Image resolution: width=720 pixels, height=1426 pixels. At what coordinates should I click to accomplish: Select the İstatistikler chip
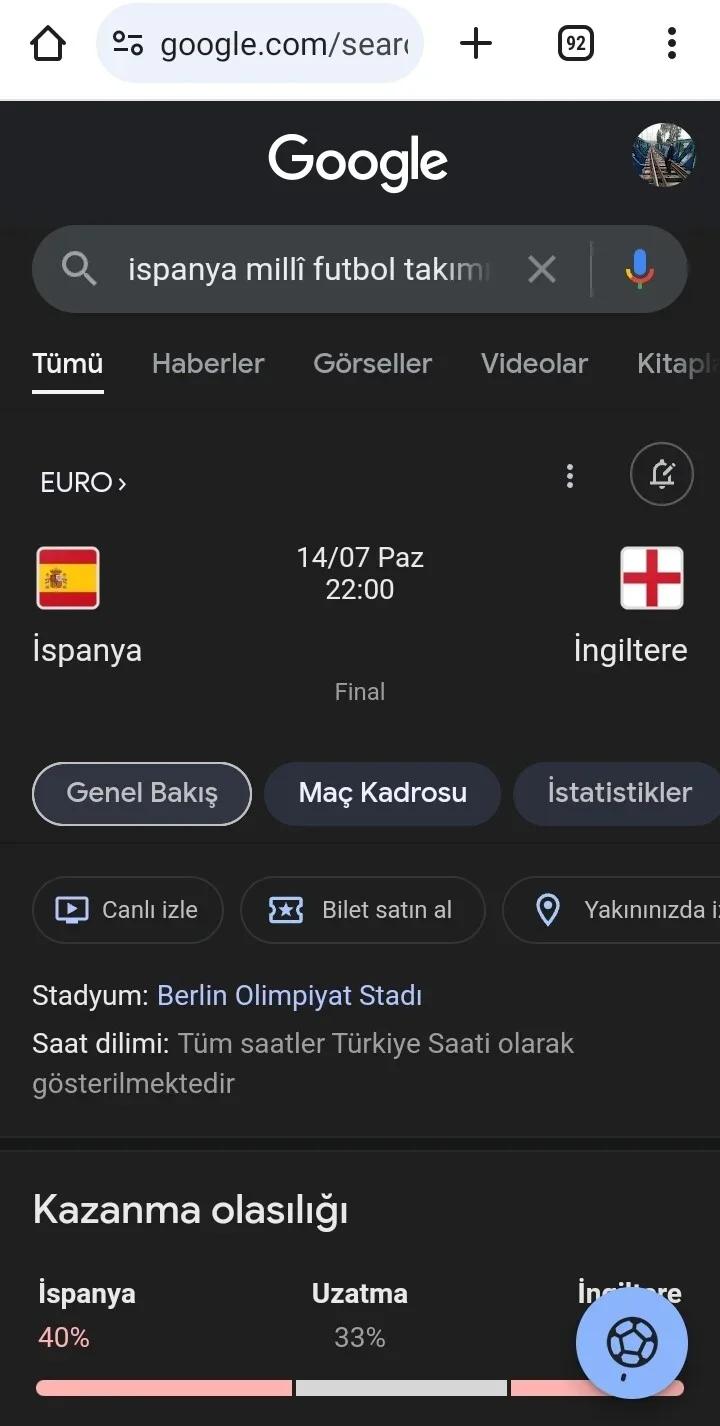tap(618, 793)
